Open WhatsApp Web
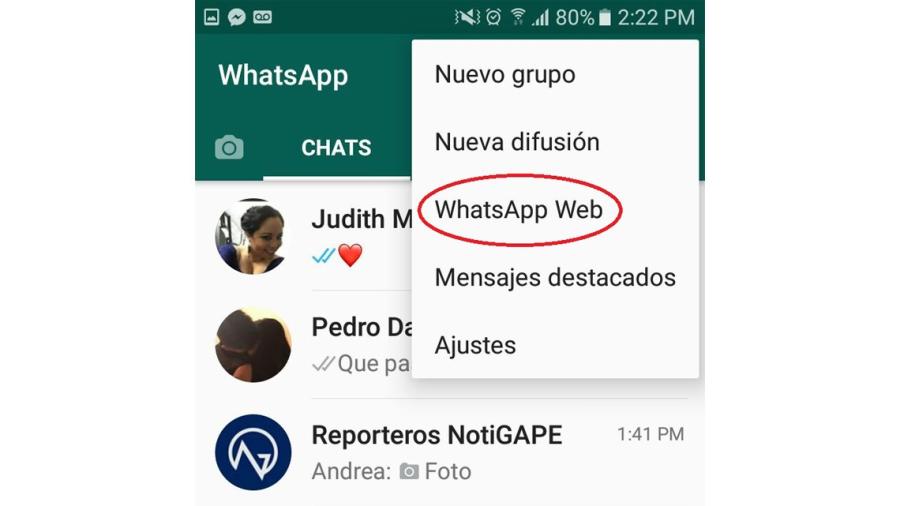The height and width of the screenshot is (506, 900). coord(519,210)
